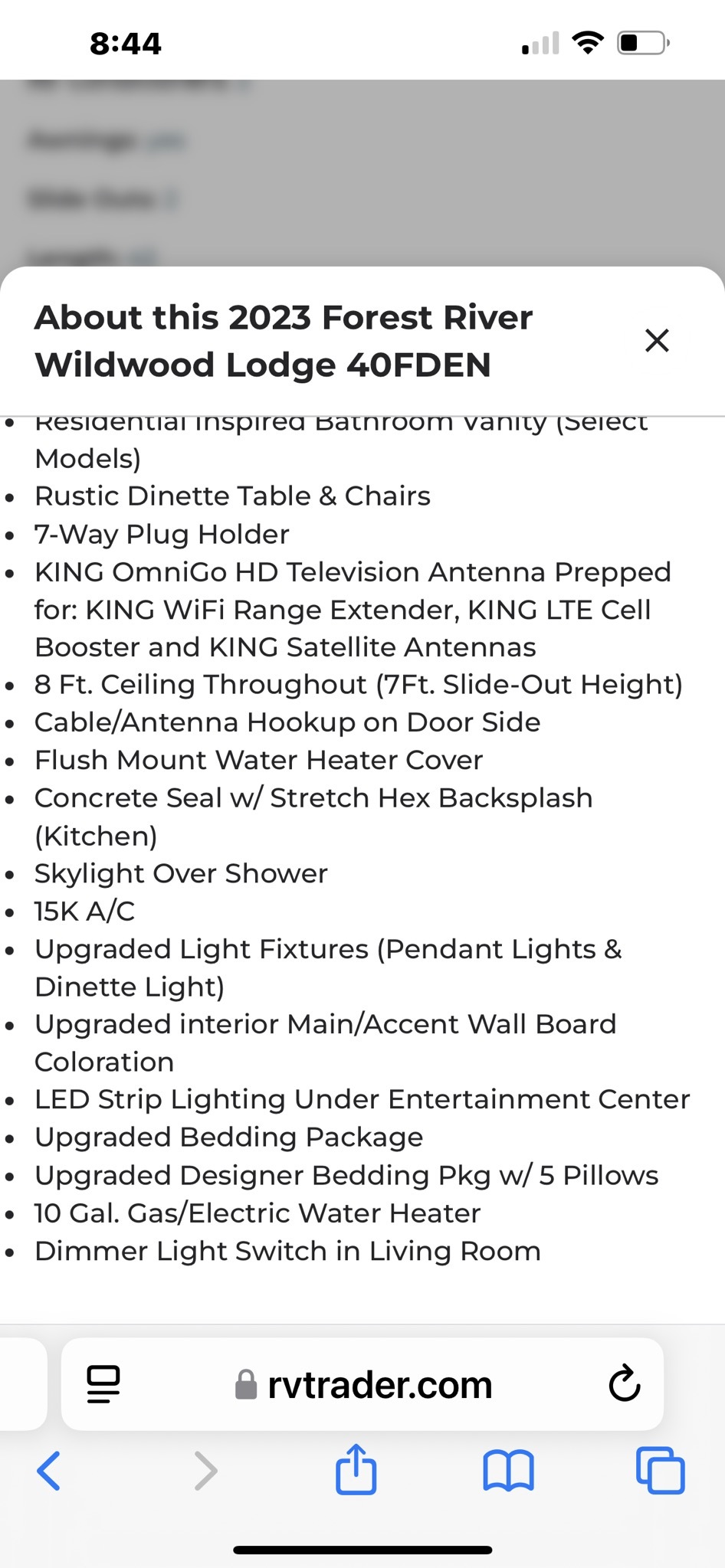Open the share sheet

pos(356,1468)
